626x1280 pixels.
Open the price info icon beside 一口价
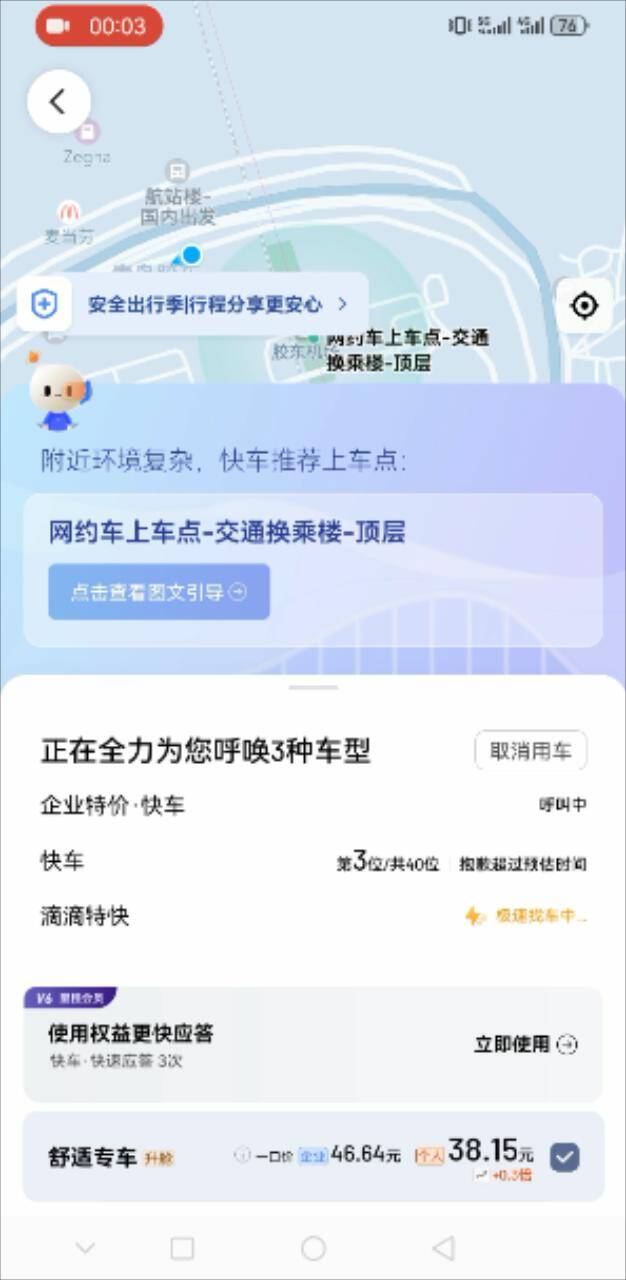[241, 1155]
